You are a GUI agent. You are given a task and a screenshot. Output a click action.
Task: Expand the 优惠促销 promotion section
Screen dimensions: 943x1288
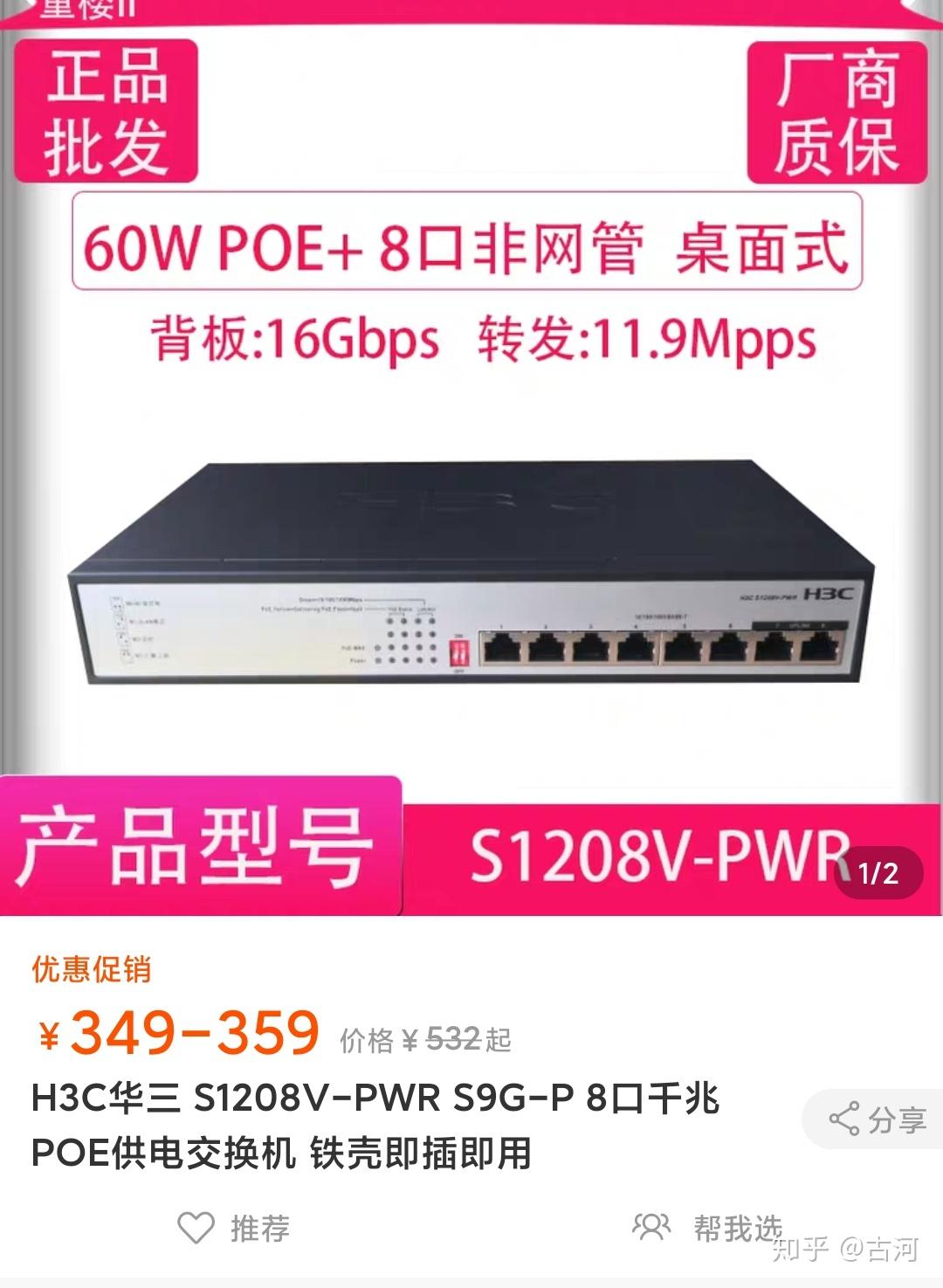(91, 968)
